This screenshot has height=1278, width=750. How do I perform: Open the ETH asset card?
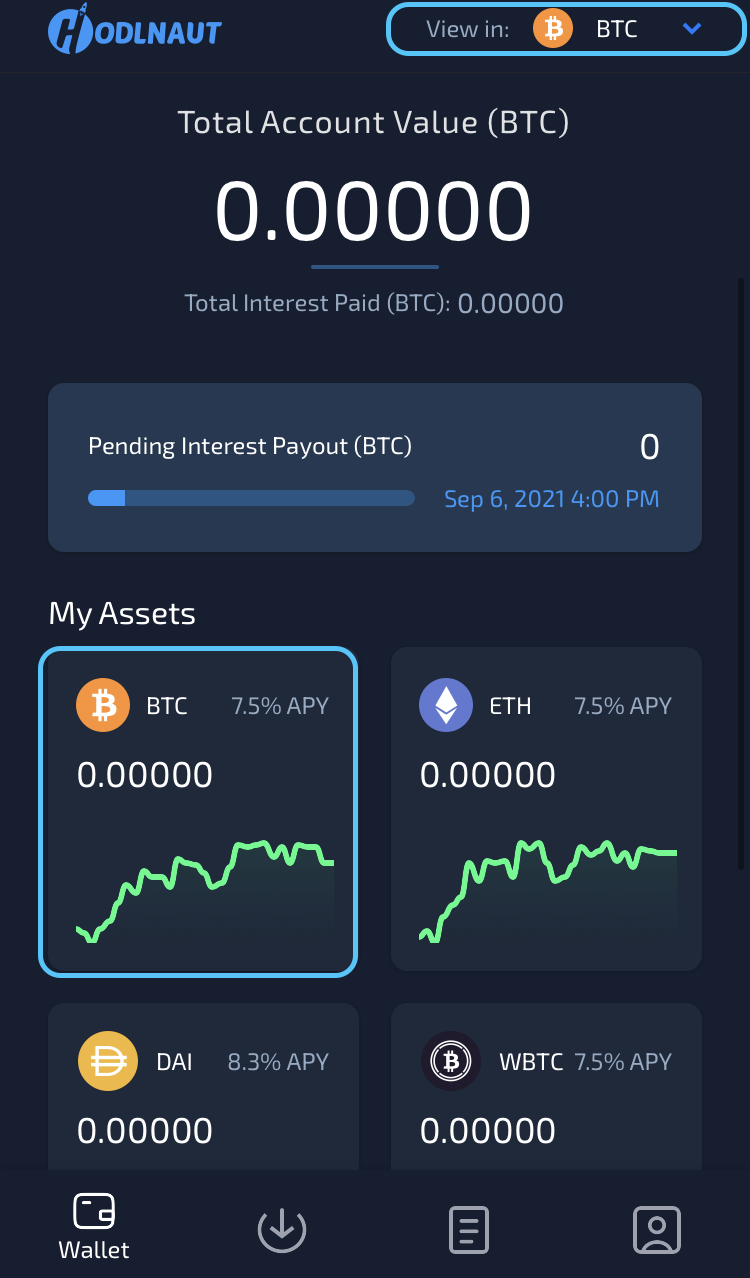click(546, 809)
